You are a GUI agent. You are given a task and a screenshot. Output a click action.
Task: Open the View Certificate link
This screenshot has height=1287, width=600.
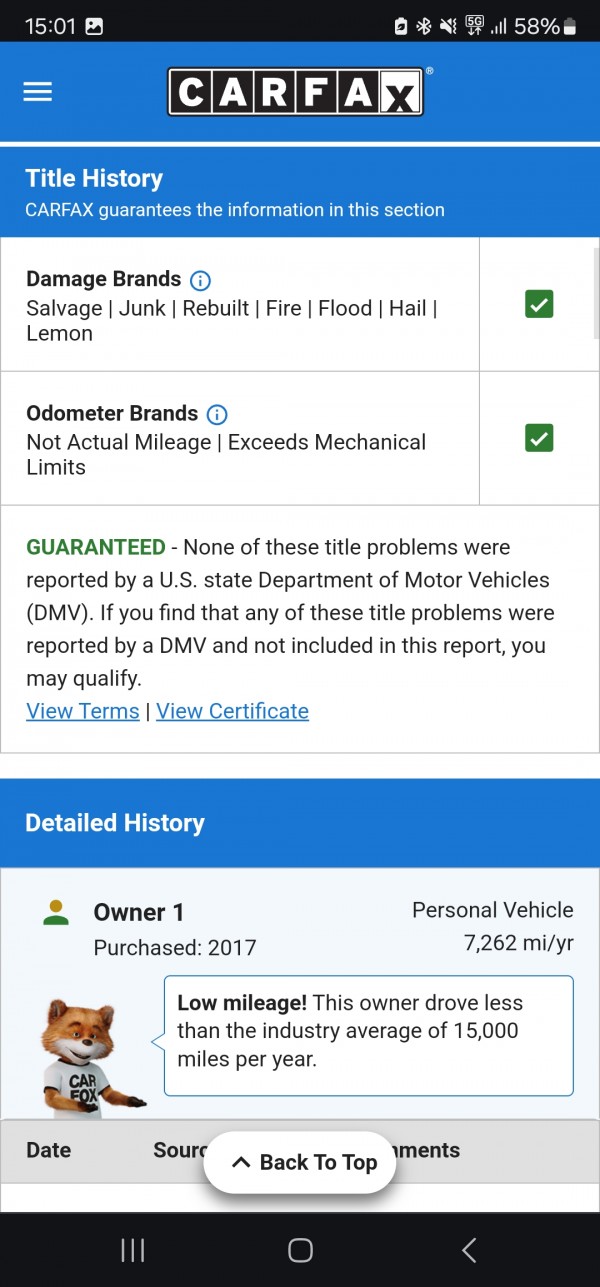pyautogui.click(x=232, y=711)
